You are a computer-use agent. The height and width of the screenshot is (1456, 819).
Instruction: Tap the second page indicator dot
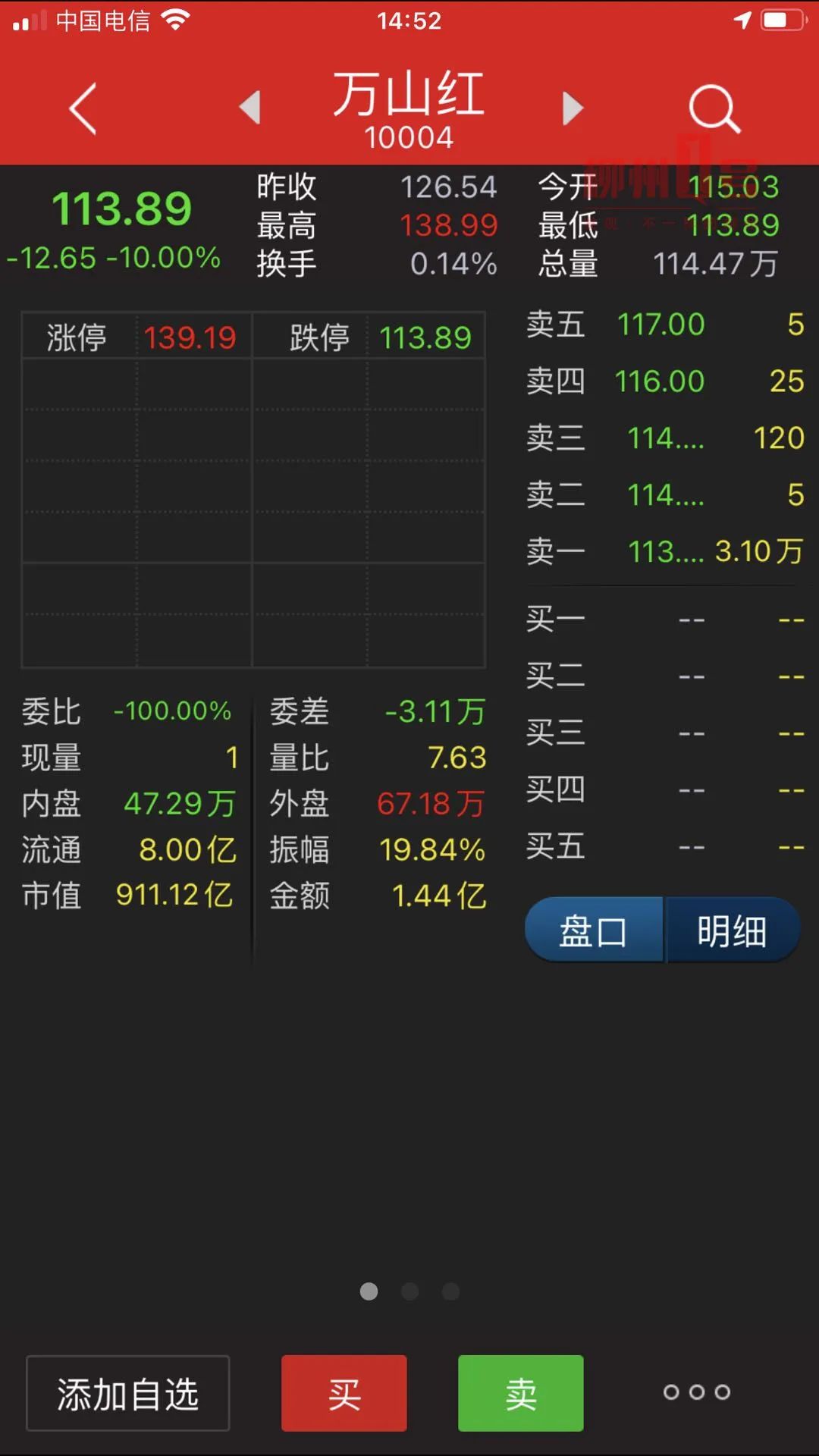point(409,1291)
